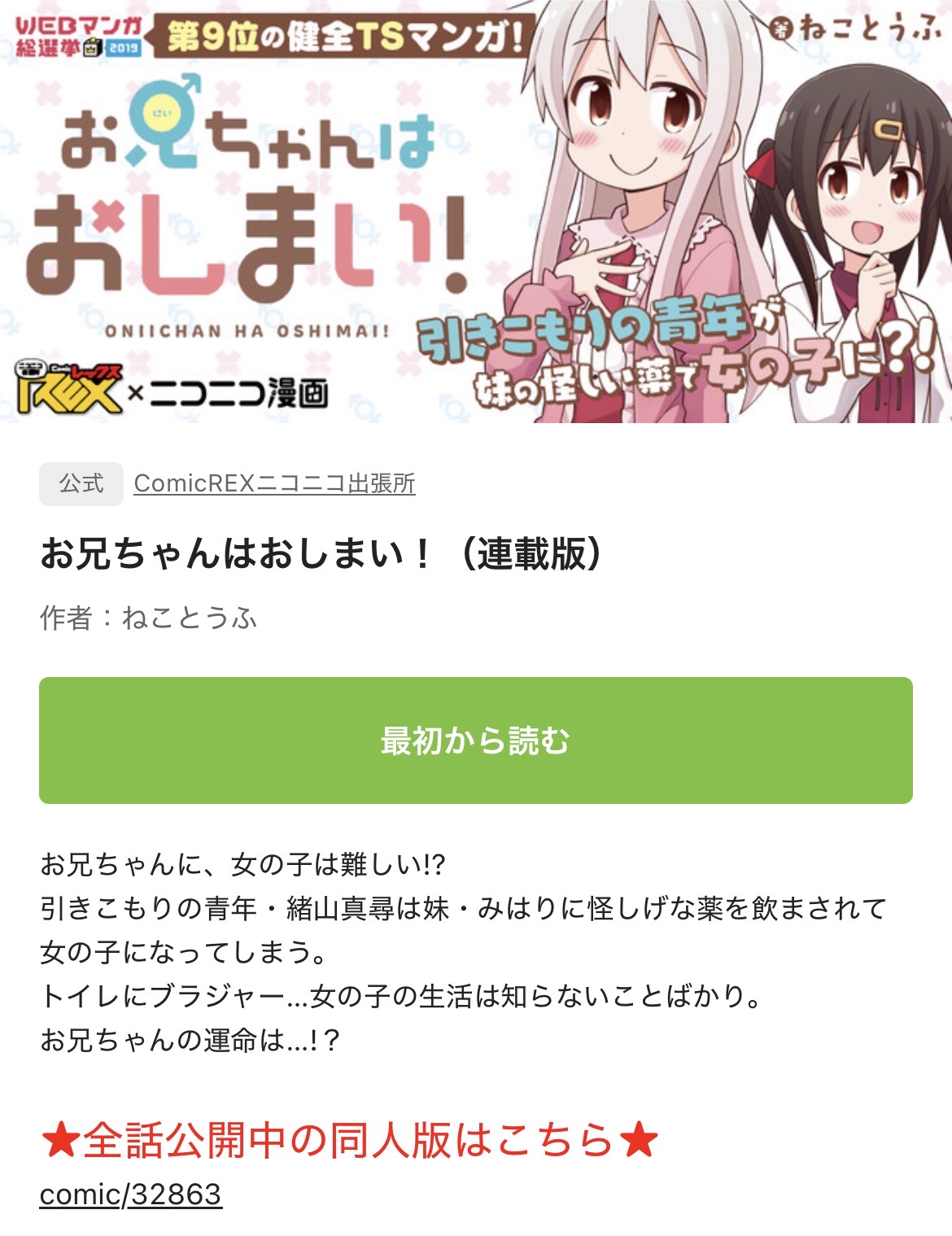The width and height of the screenshot is (952, 1236).
Task: Tap the green 最初から読む button
Action: [475, 740]
